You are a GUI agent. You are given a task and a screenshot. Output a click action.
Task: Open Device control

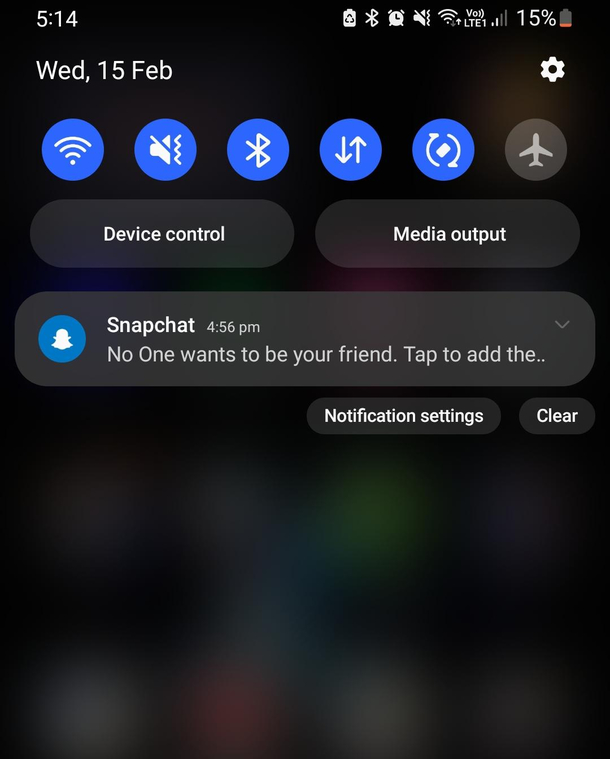point(163,234)
